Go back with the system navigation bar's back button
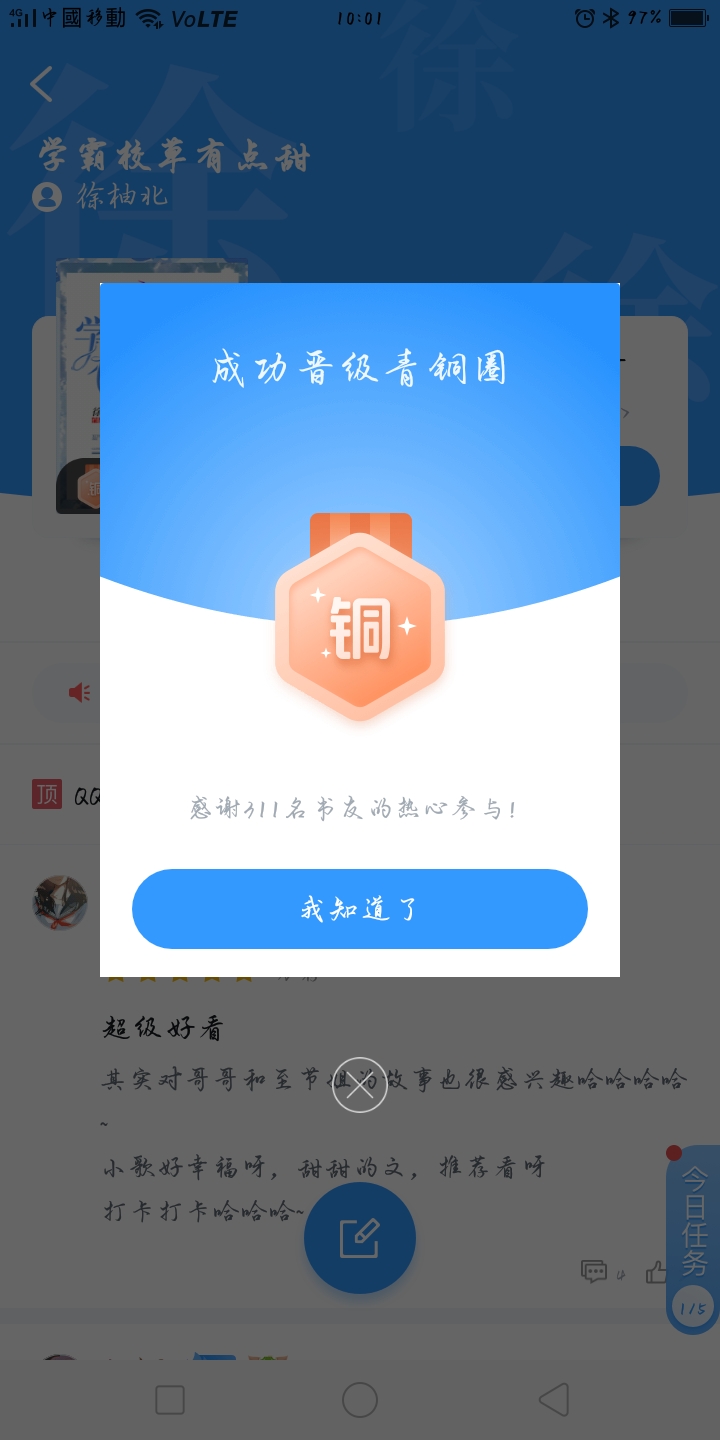This screenshot has height=1440, width=720. pos(553,1400)
